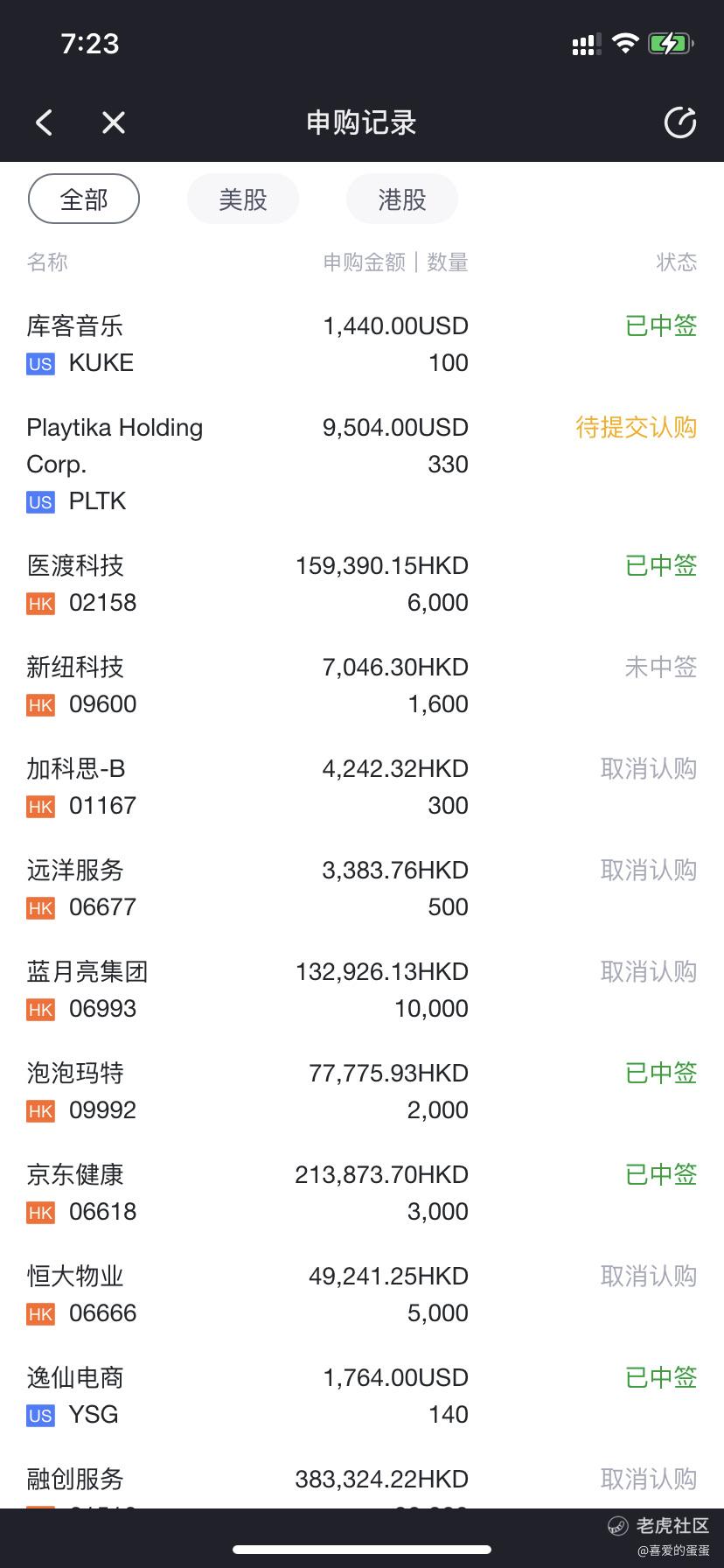Screen dimensions: 724x1568
Task: Open the 远洋服务 06677 record
Action: point(362,888)
